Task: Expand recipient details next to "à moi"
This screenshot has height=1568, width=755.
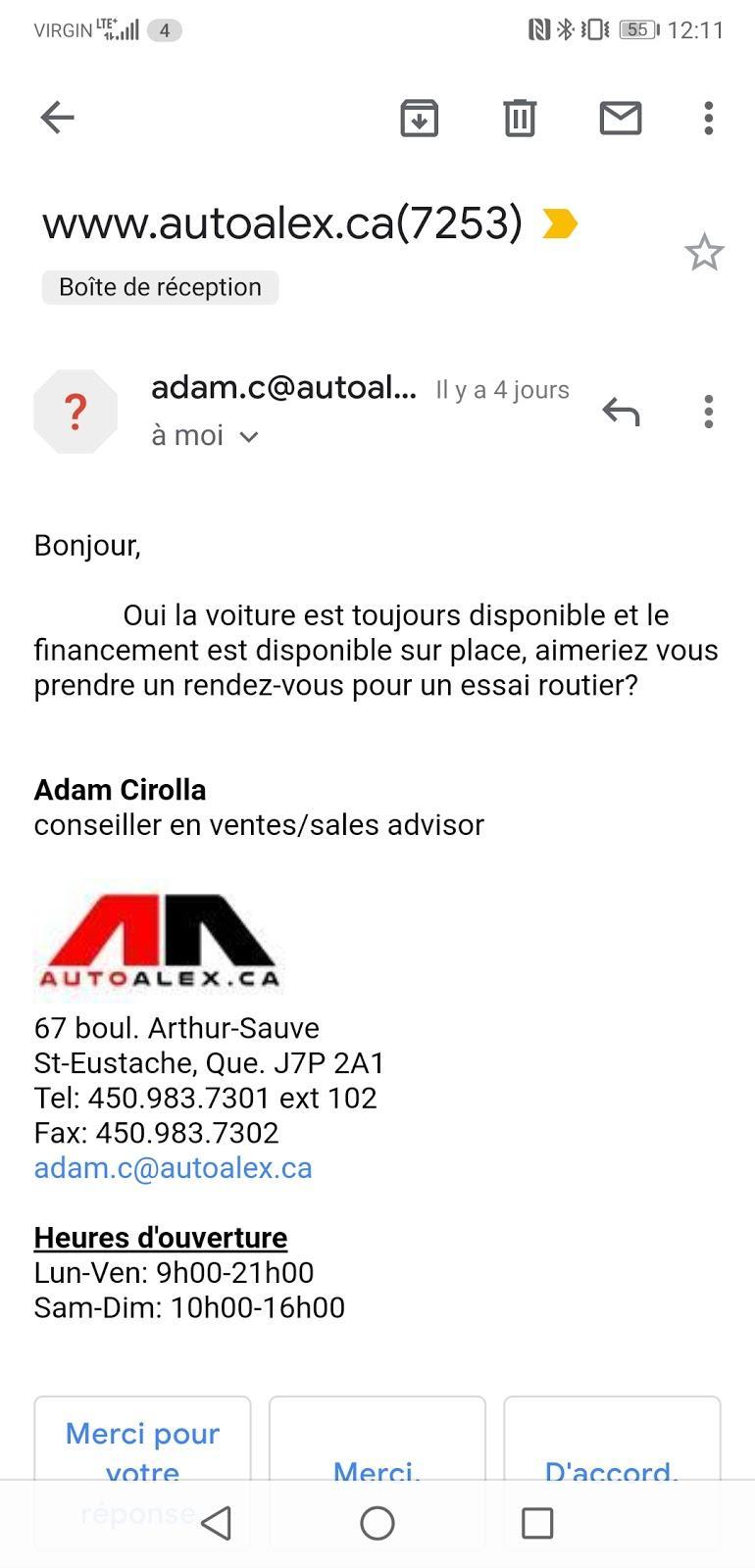Action: tap(249, 436)
